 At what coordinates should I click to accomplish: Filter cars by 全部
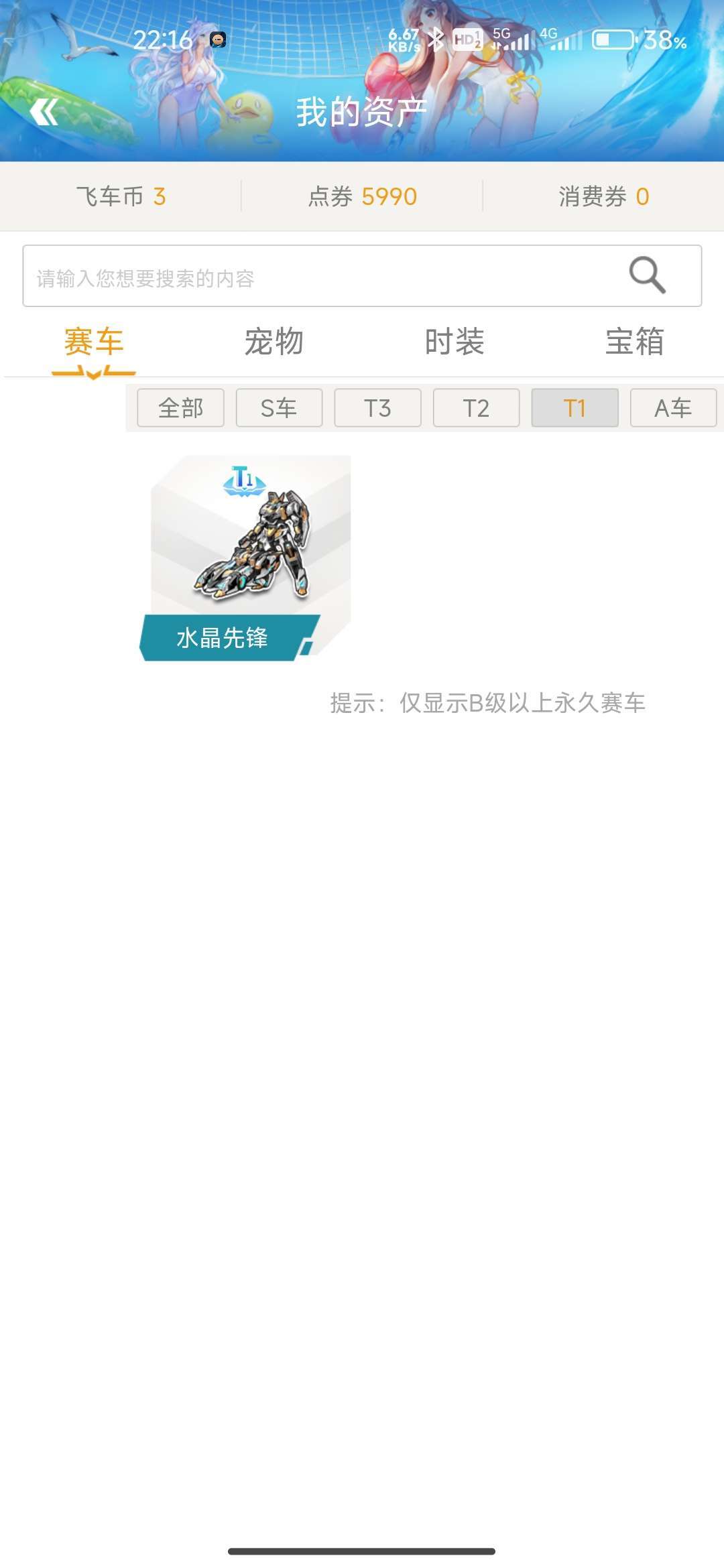coord(180,407)
